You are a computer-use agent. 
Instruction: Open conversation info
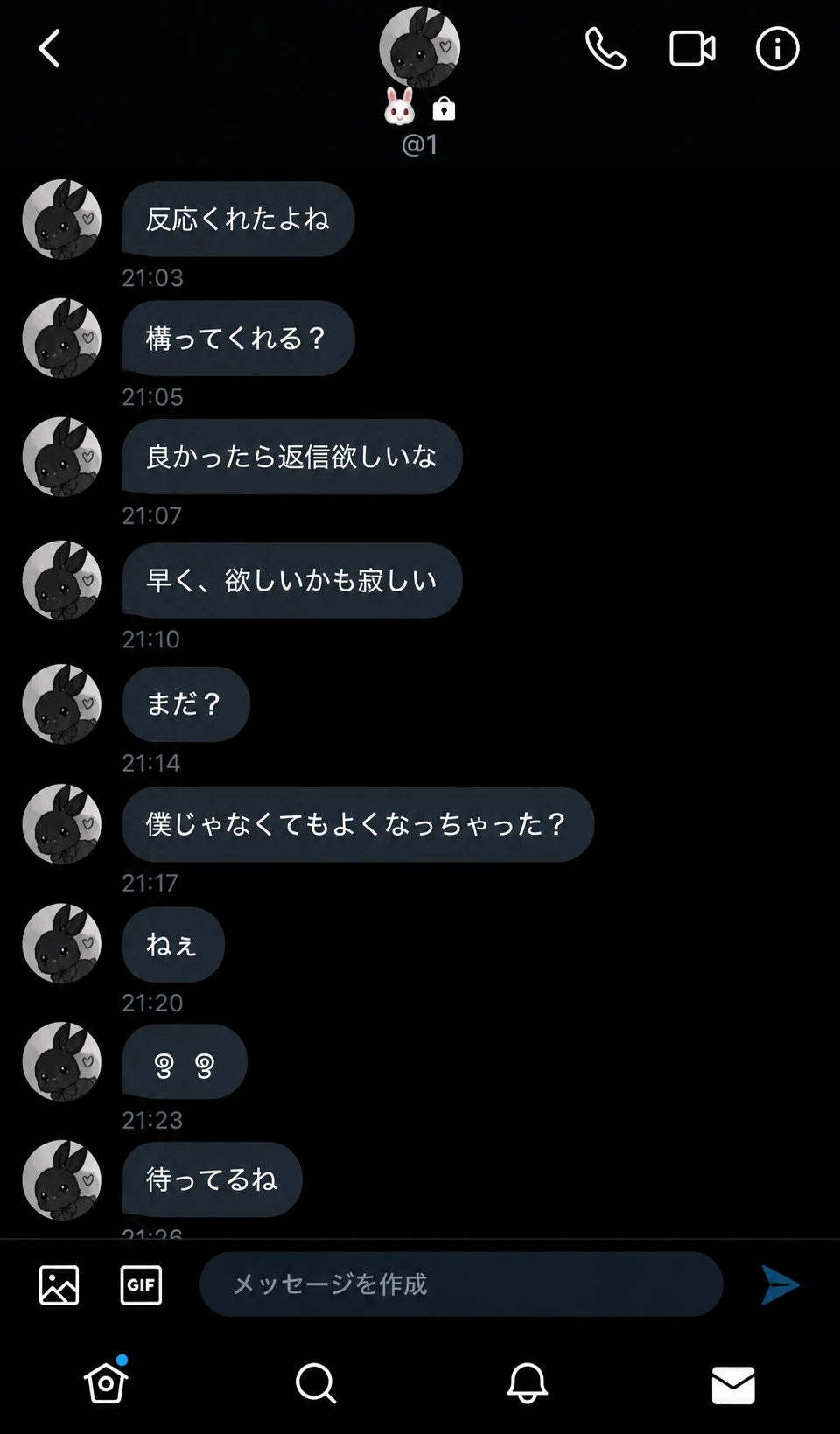777,48
